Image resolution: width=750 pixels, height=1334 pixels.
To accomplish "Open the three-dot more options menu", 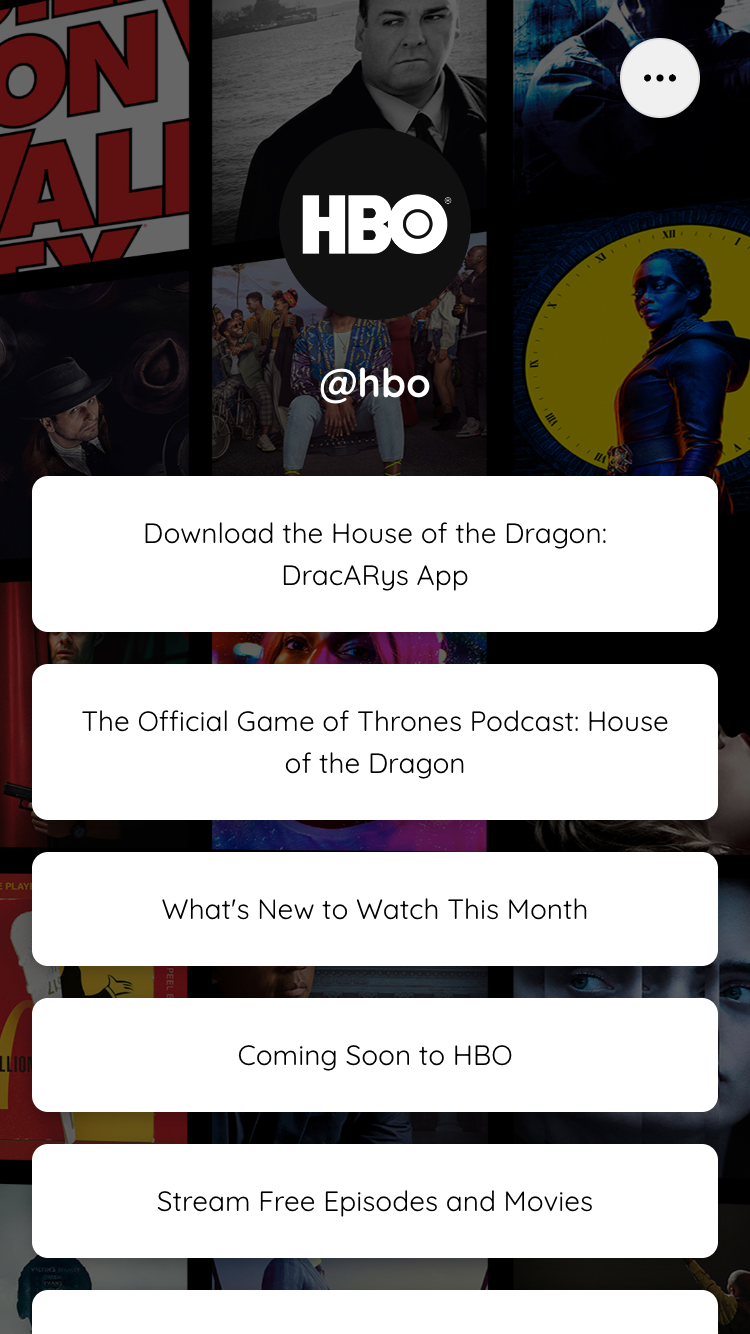I will pos(660,78).
